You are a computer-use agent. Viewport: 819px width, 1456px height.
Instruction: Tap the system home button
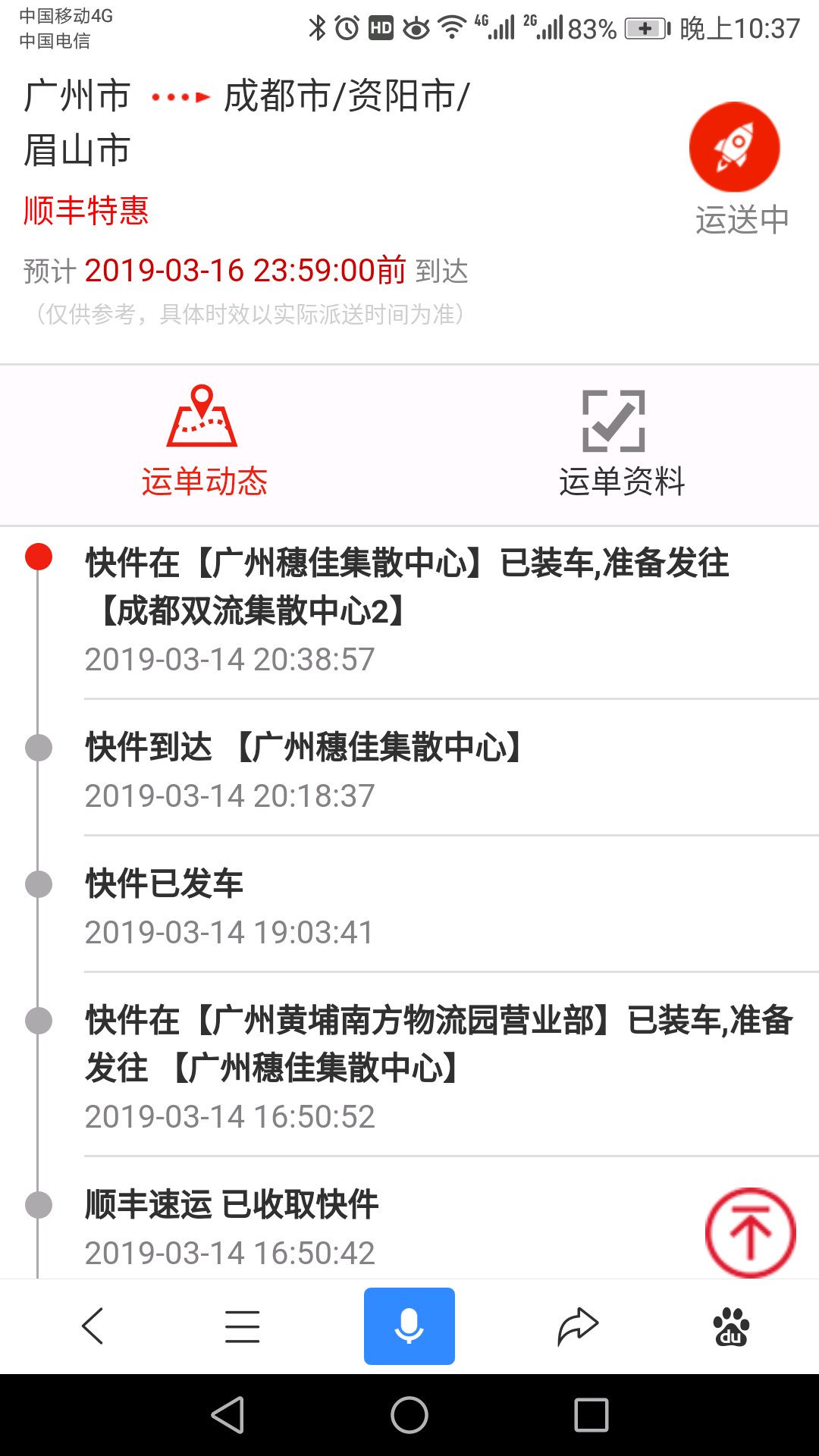pyautogui.click(x=409, y=1415)
